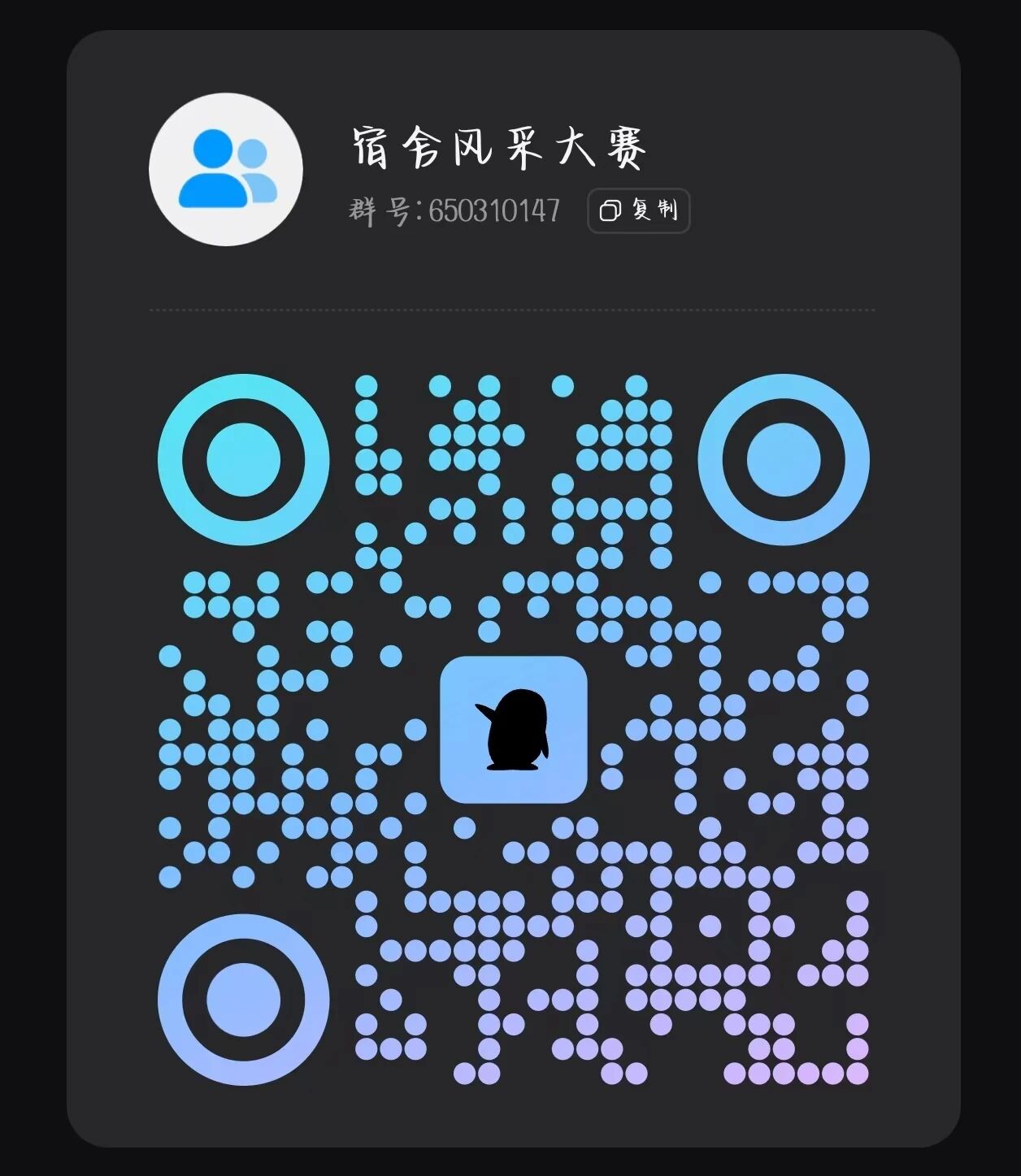Screen dimensions: 1021x1176
Task: Click the group number 650310147
Action: pyautogui.click(x=496, y=210)
